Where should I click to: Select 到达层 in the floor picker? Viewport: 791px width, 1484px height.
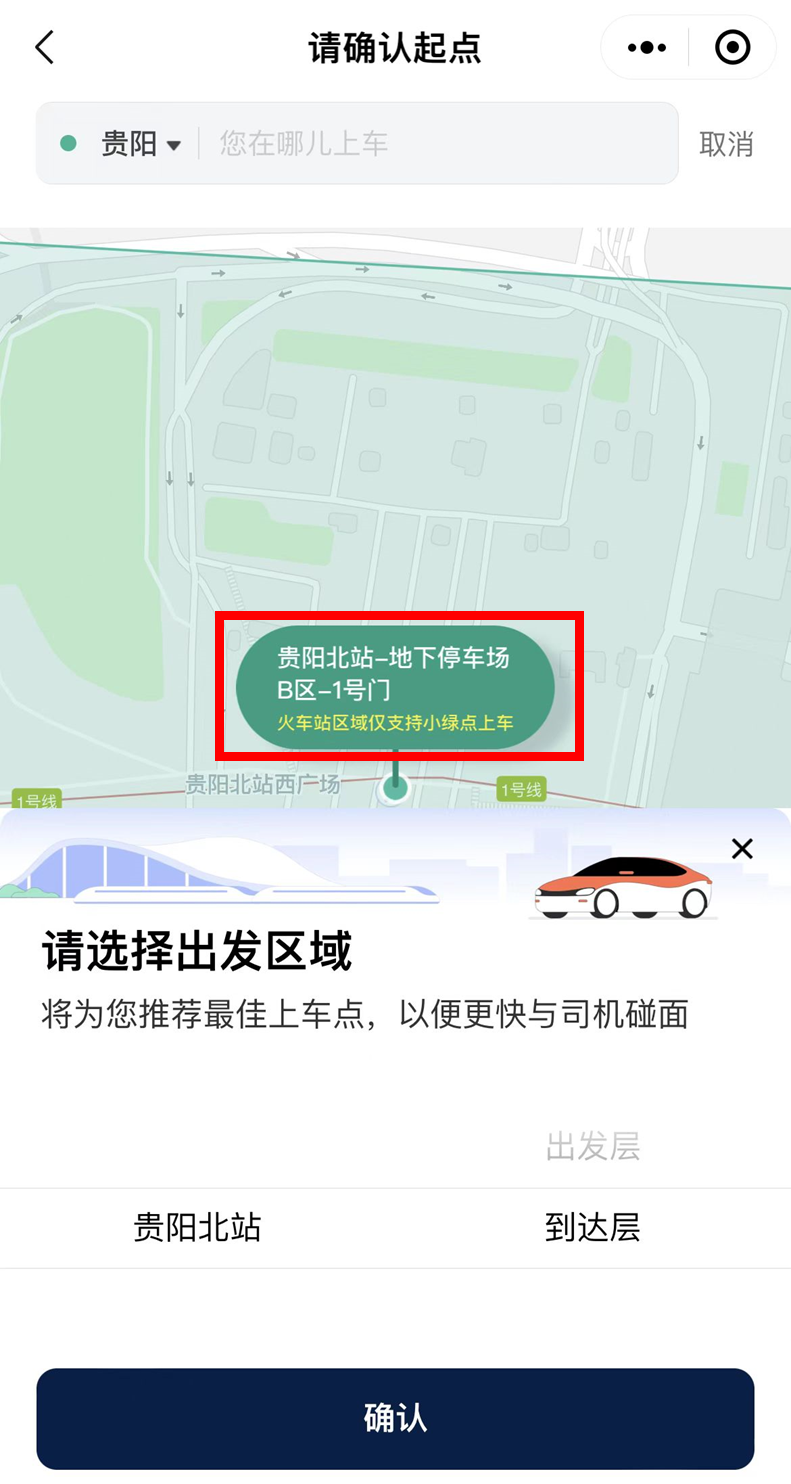[x=592, y=1227]
